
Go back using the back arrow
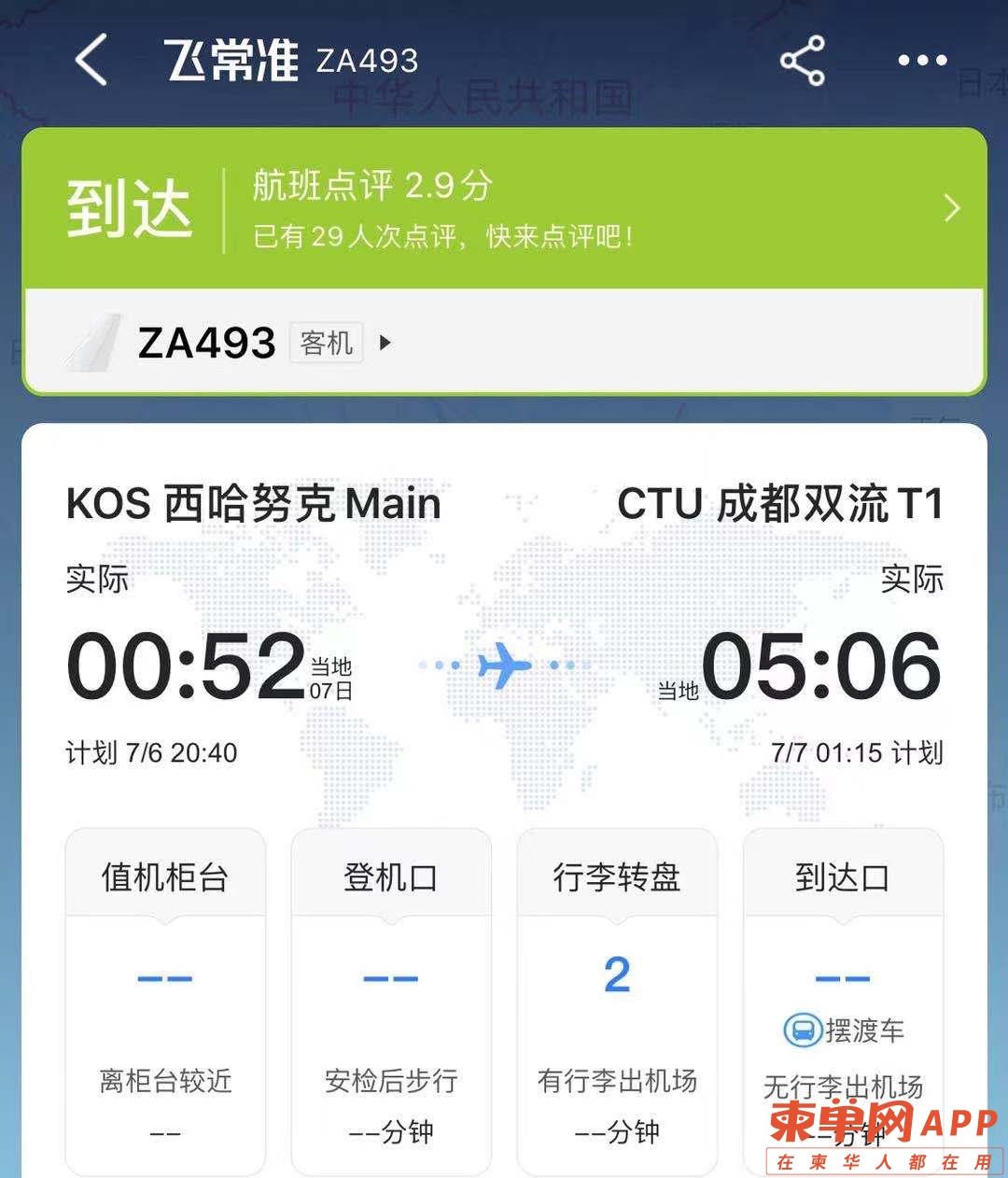[91, 60]
